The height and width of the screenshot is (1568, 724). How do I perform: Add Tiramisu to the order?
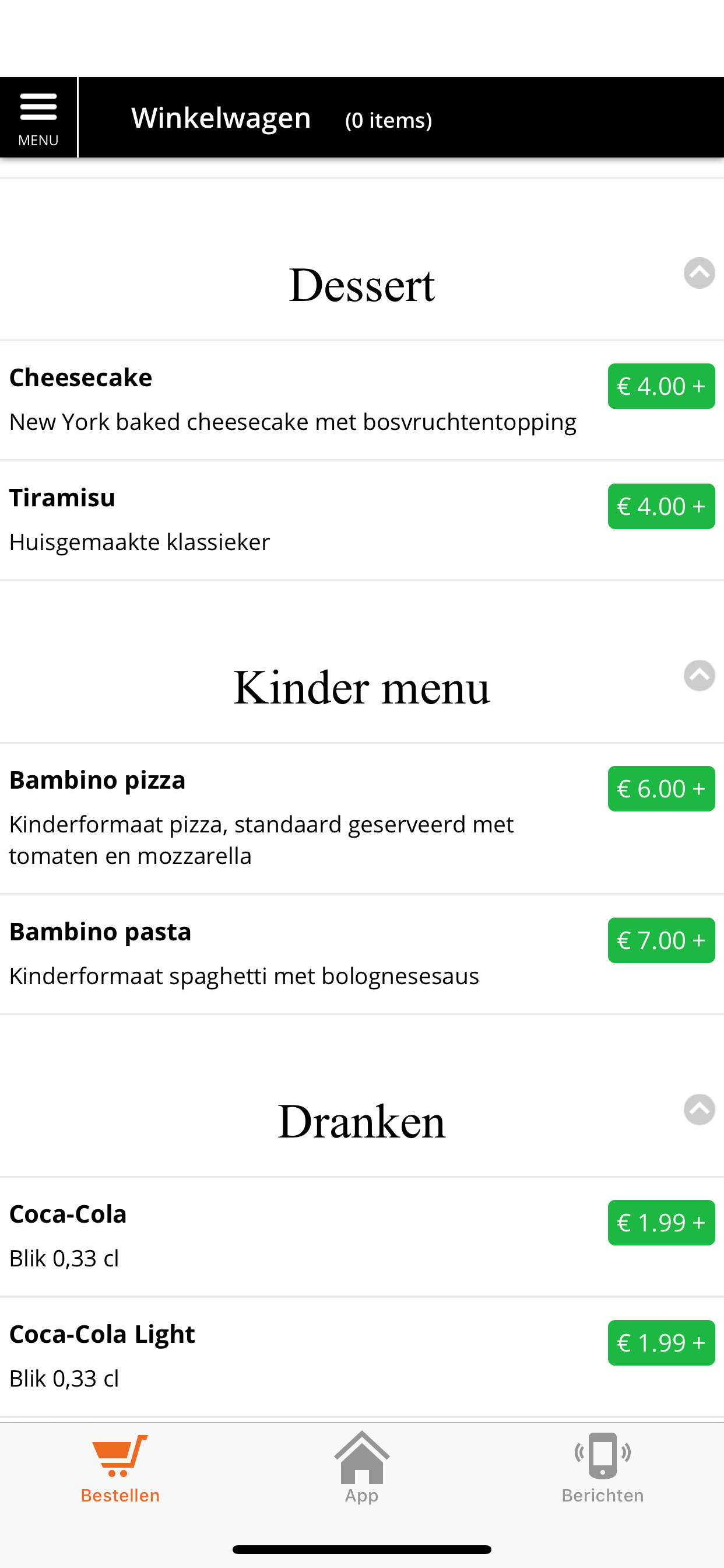click(x=661, y=506)
